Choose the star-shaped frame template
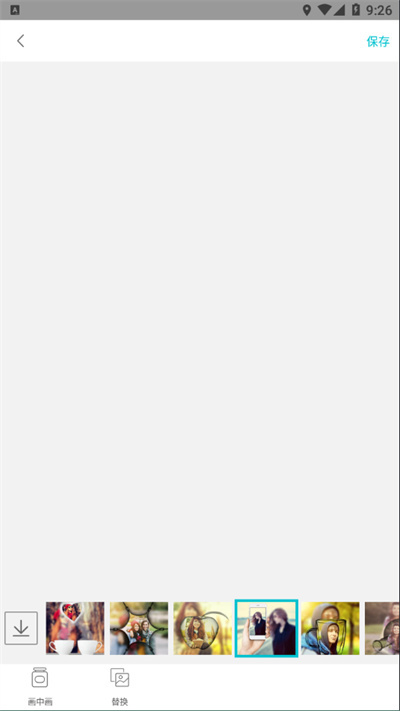 coord(139,628)
